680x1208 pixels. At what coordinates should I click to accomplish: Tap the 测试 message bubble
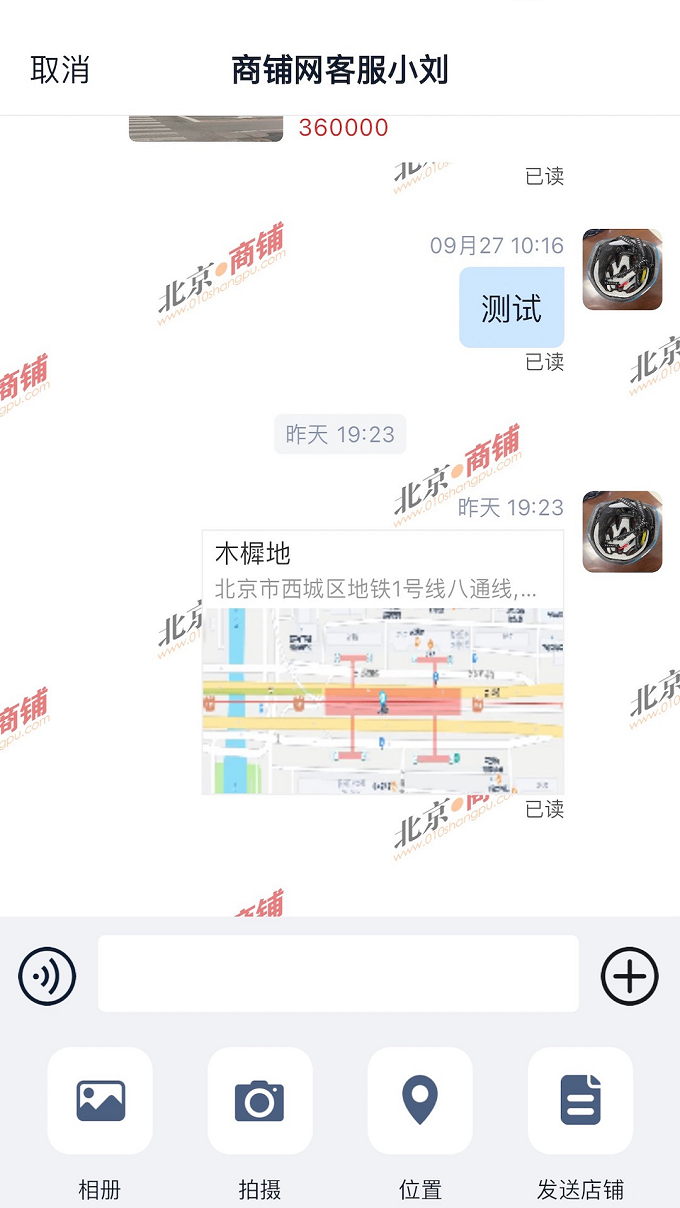[x=511, y=308]
